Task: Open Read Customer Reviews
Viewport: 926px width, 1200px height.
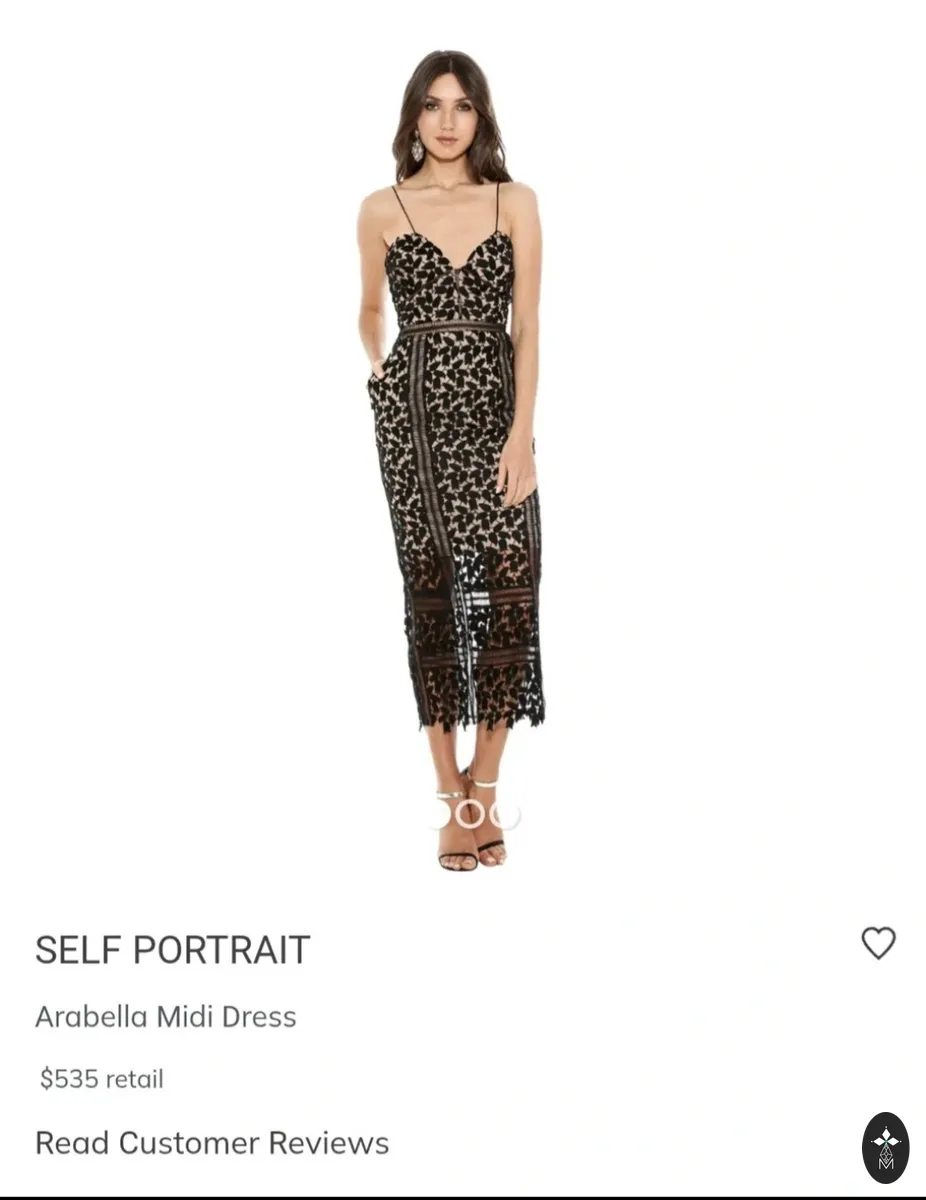Action: click(x=212, y=1143)
